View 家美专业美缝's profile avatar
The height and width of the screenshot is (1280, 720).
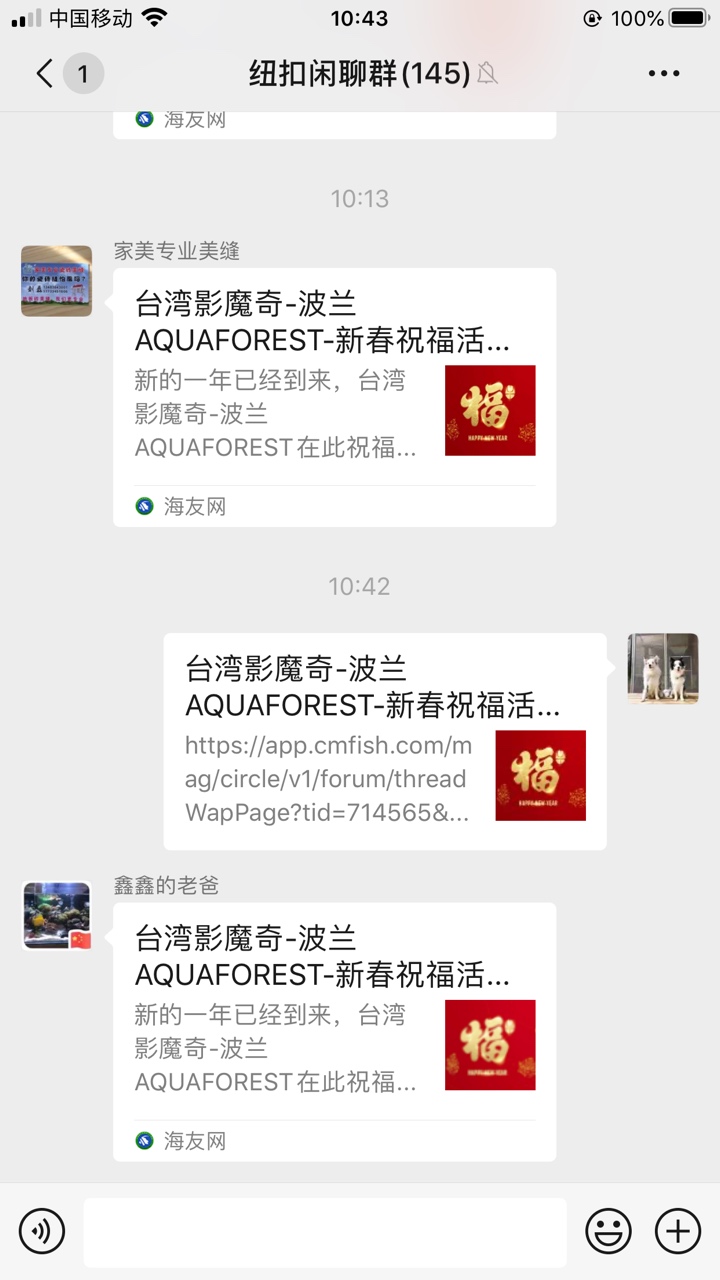tap(57, 281)
